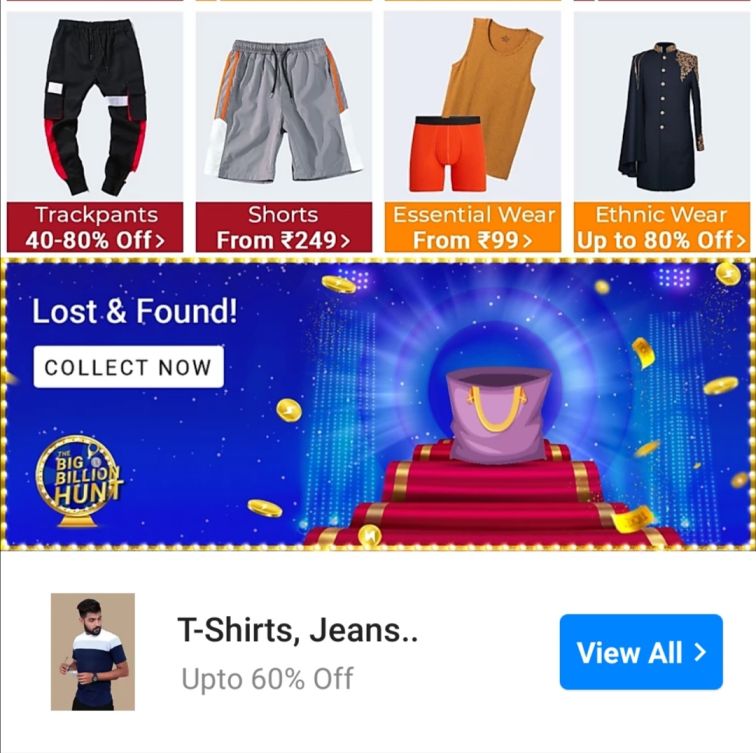Open the T-Shirts, Jeans product image
This screenshot has height=753, width=756.
tap(92, 652)
